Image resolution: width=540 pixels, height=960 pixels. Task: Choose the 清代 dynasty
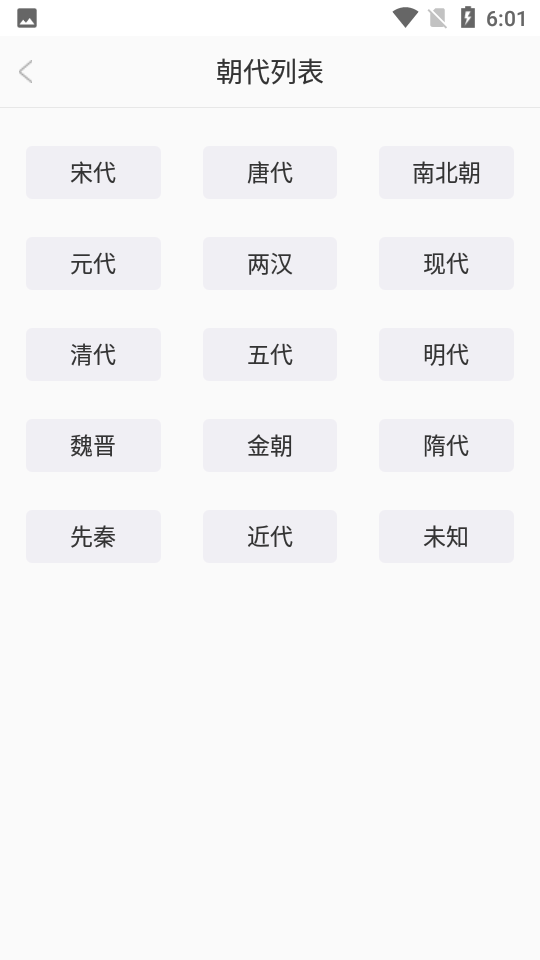pyautogui.click(x=93, y=354)
